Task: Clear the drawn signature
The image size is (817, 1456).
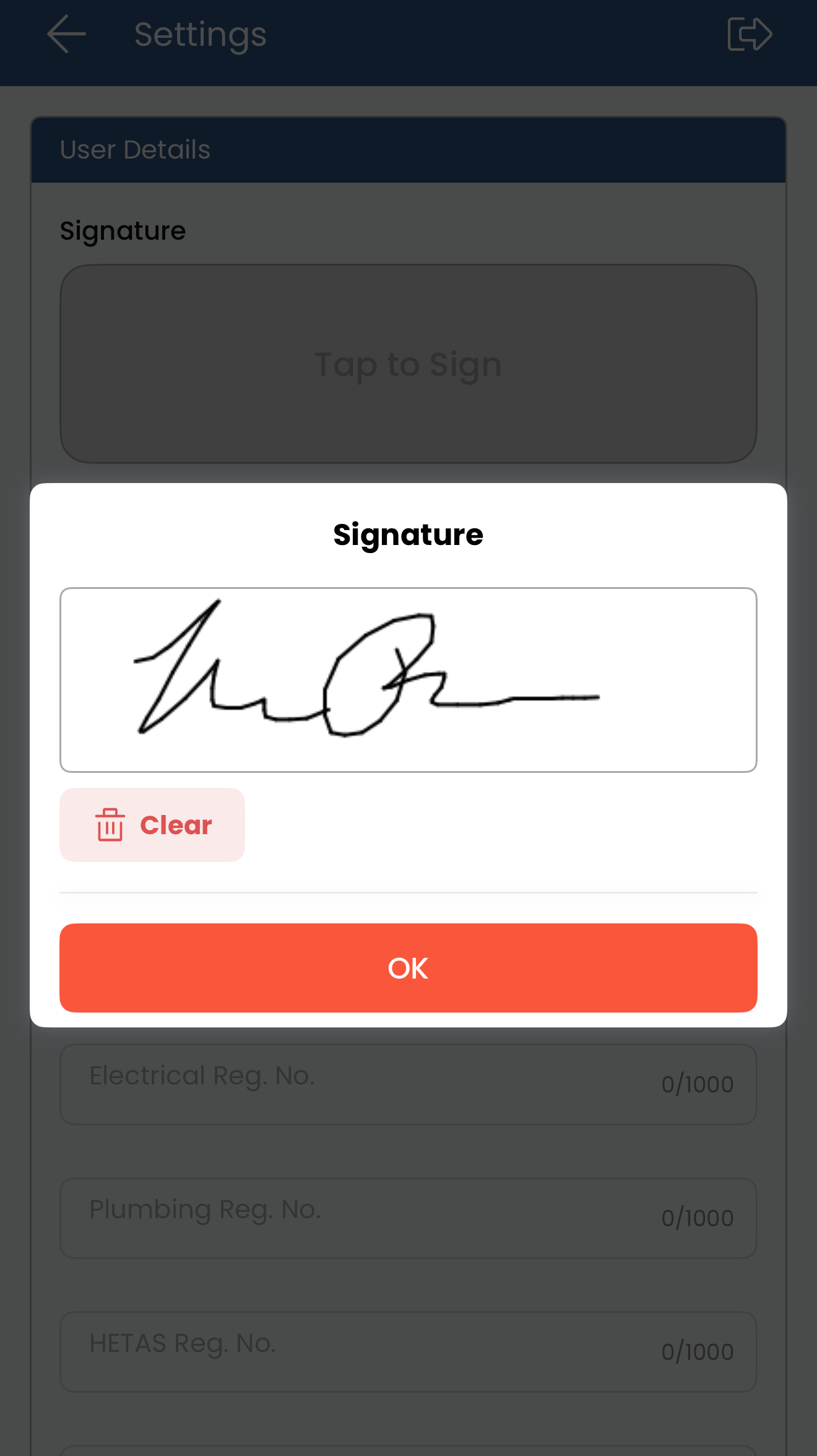Action: click(152, 825)
